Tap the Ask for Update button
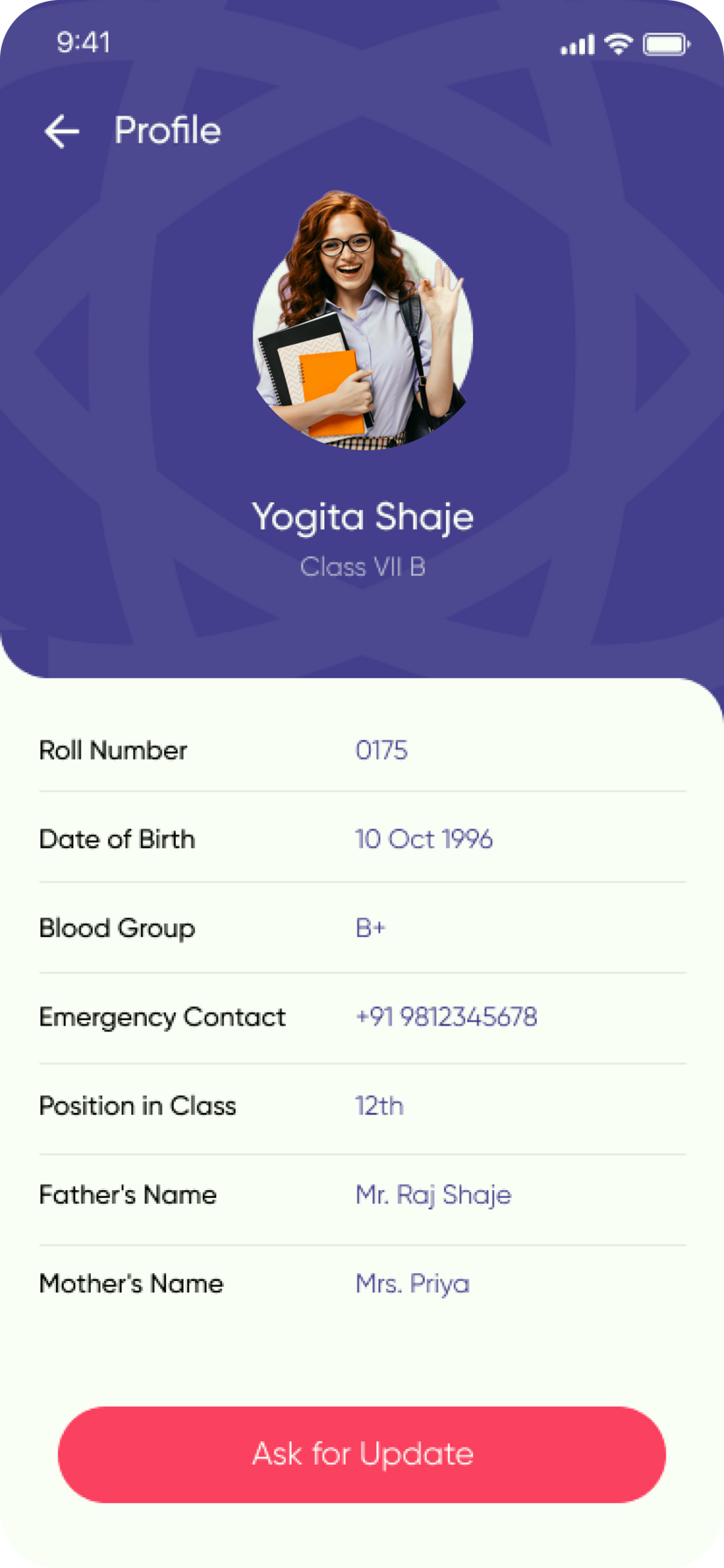 coord(362,1454)
